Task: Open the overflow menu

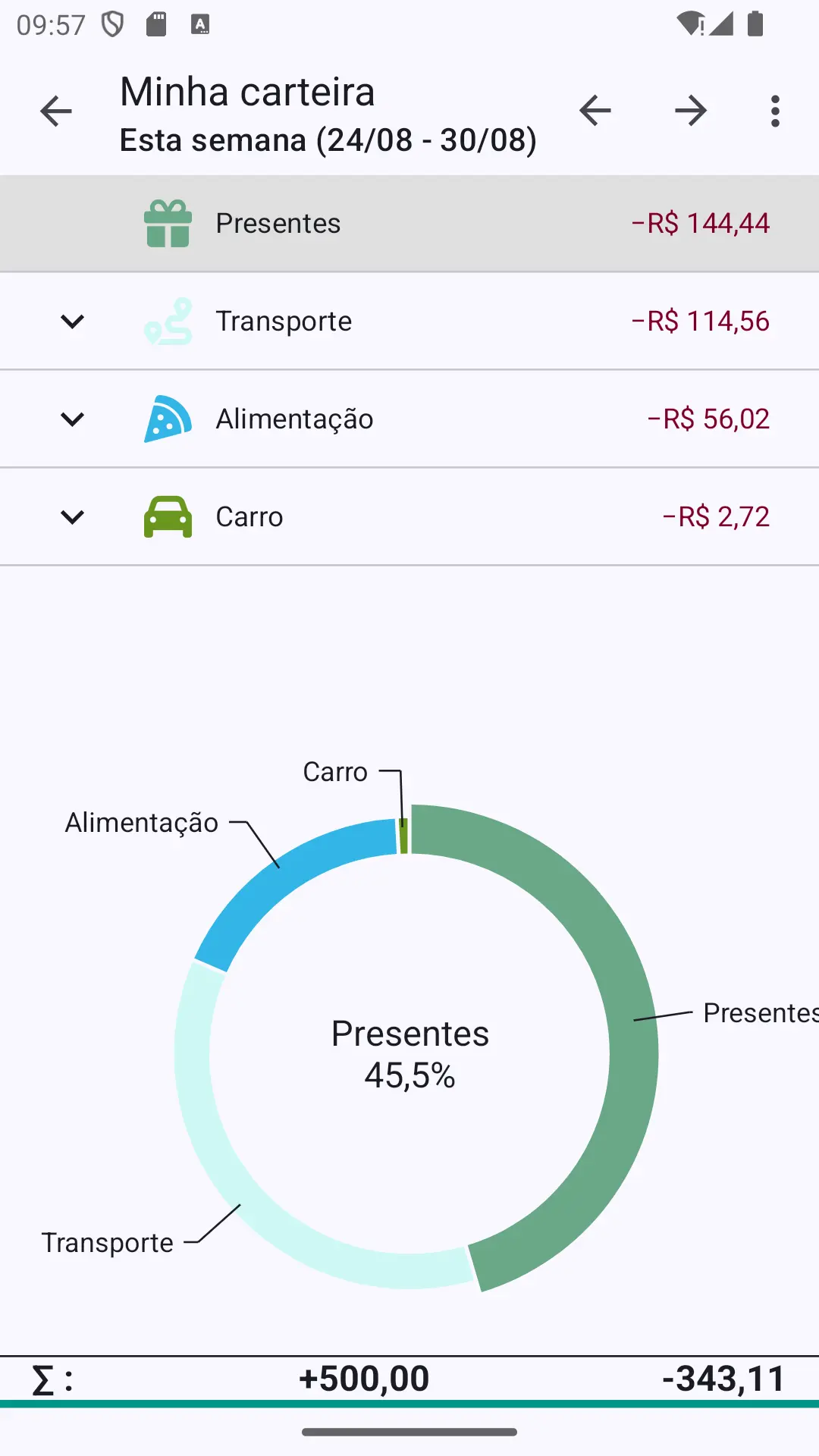Action: click(774, 111)
